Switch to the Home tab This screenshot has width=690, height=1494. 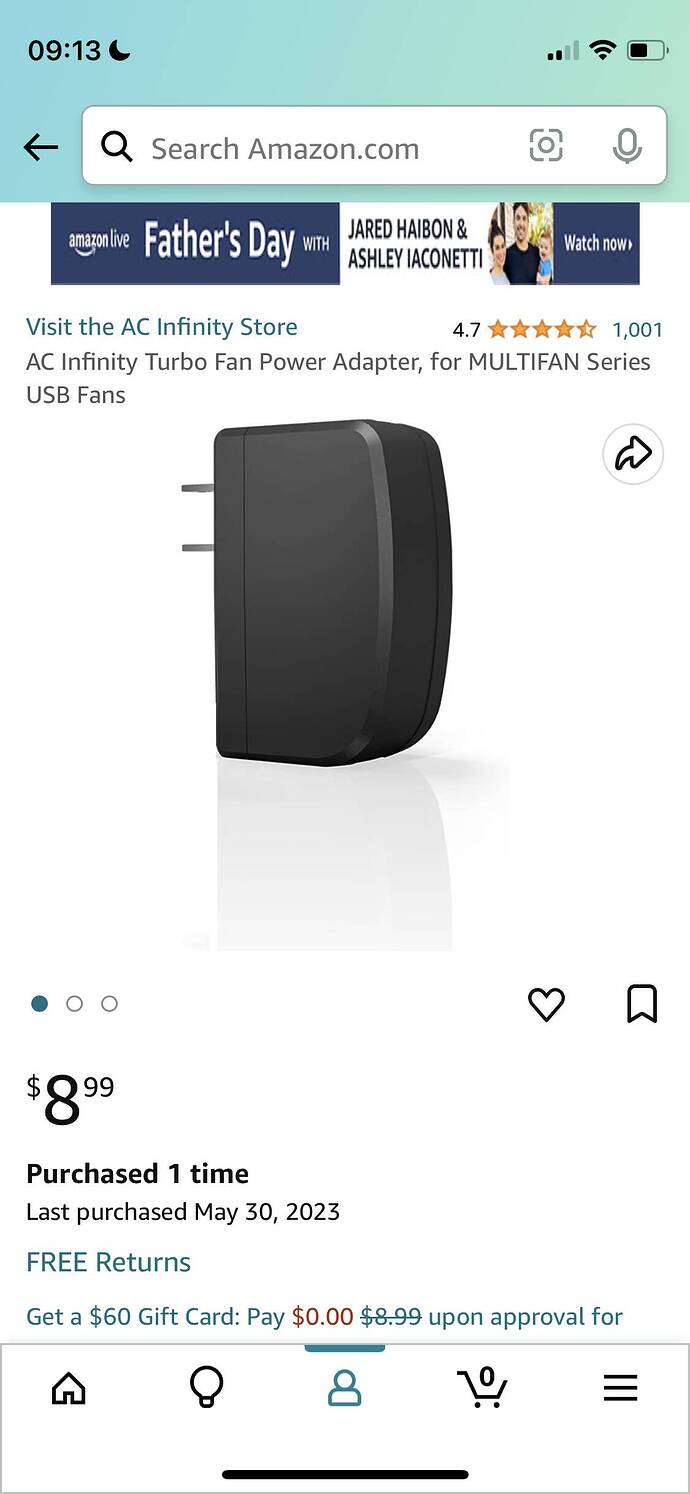pyautogui.click(x=69, y=1388)
